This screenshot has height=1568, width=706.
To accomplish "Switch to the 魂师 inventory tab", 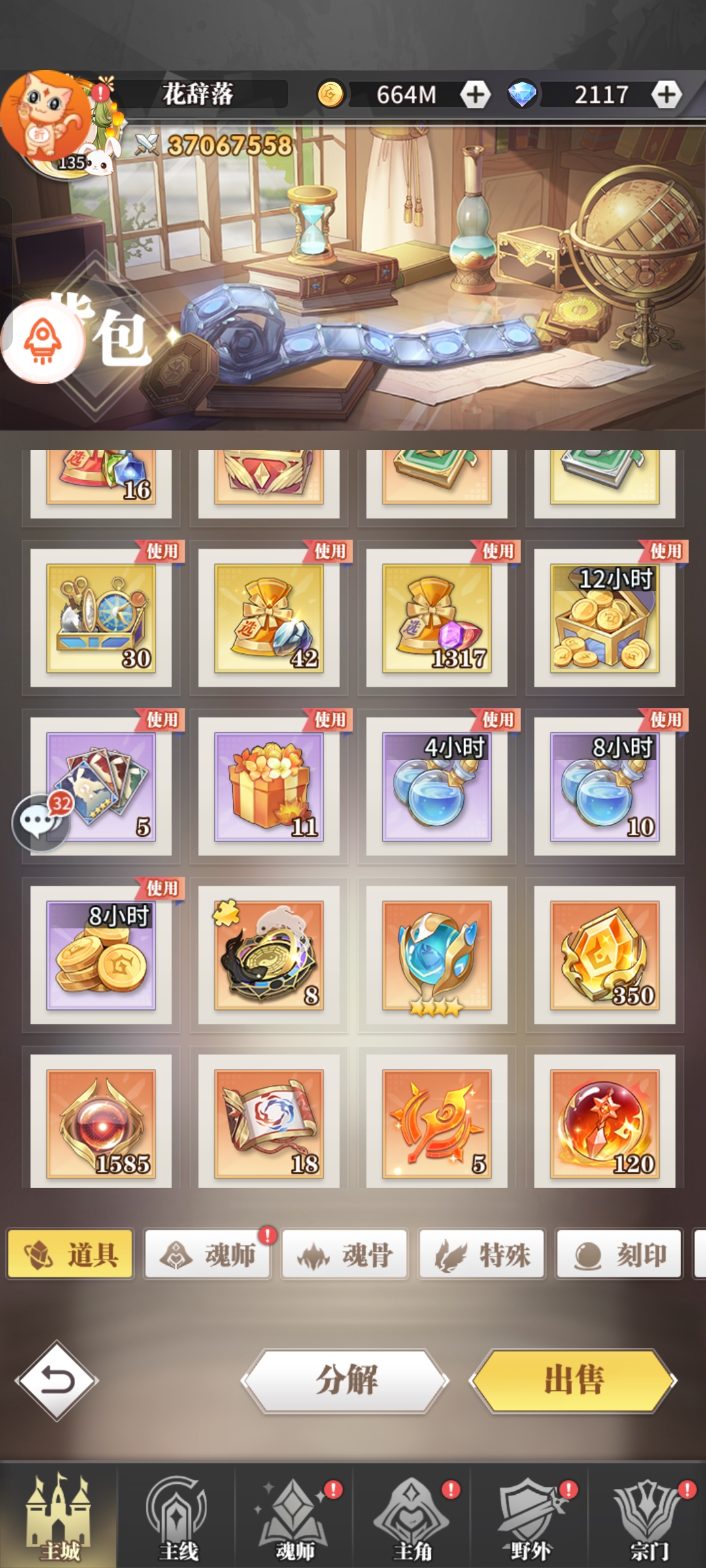I will tap(208, 1254).
